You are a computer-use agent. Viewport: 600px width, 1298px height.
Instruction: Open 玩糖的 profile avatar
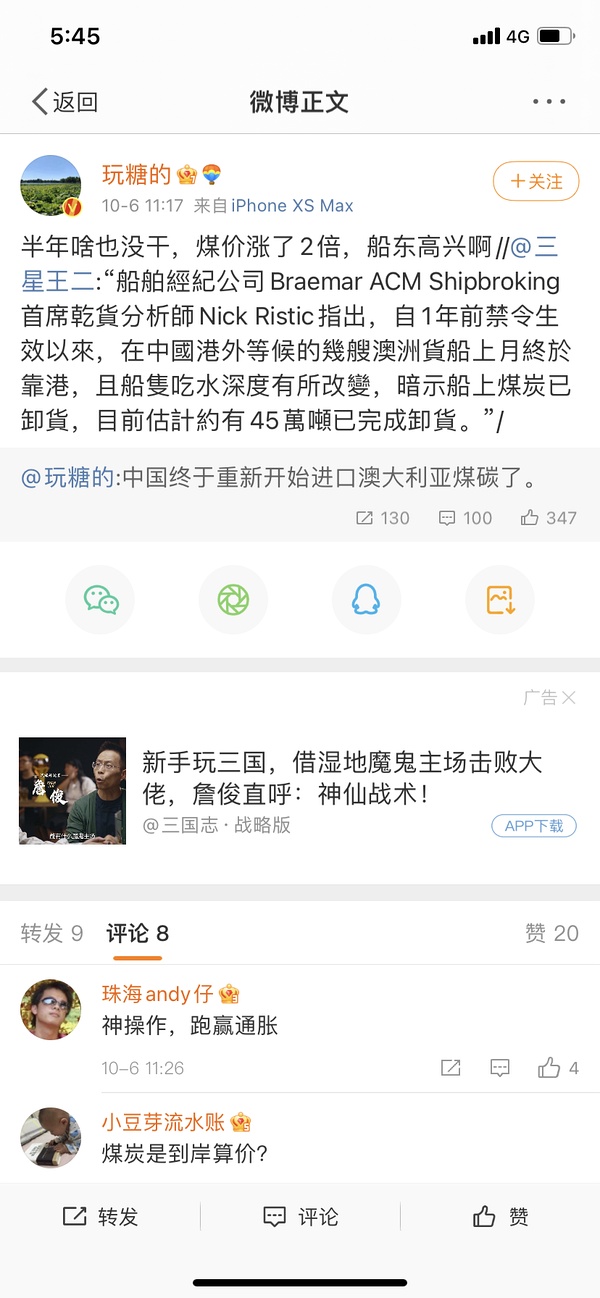[51, 186]
